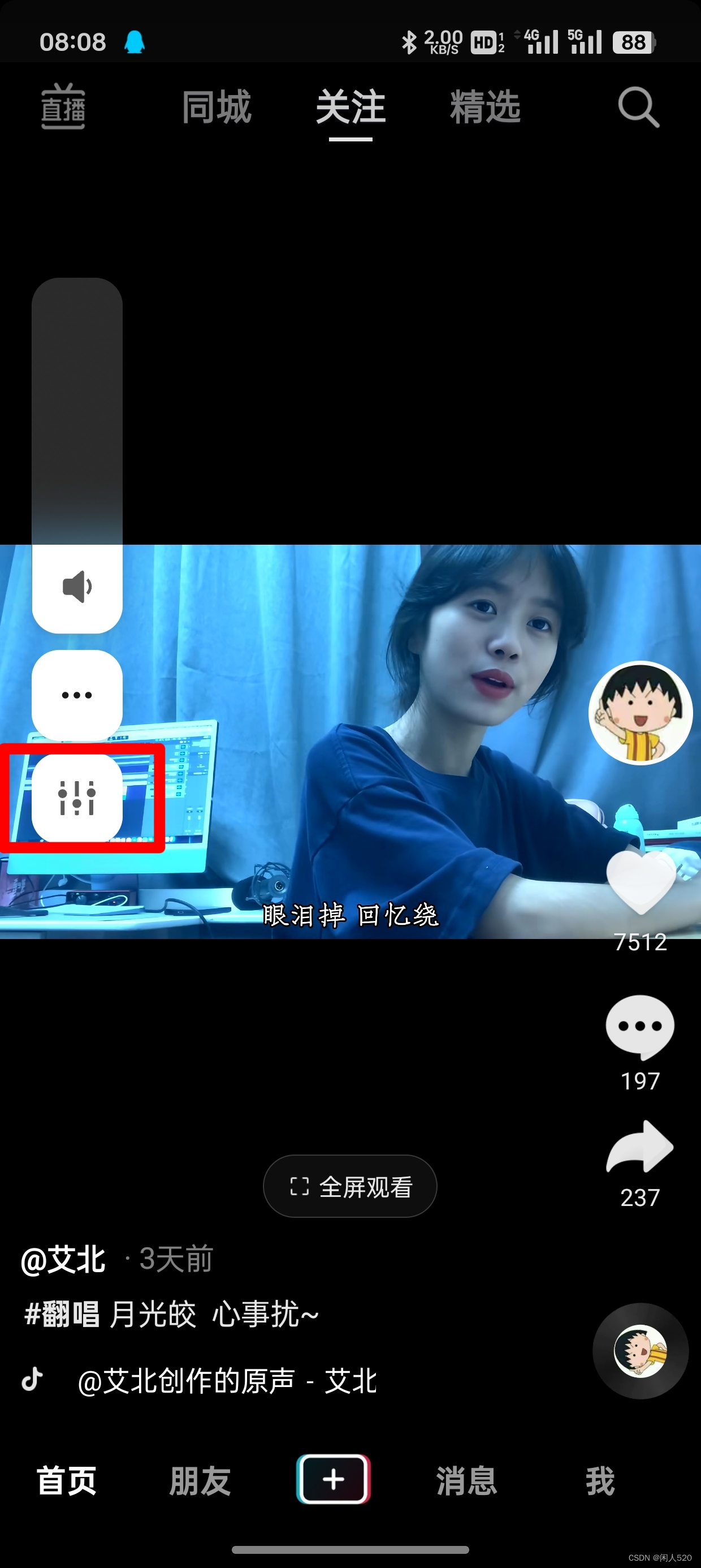701x1568 pixels.
Task: Open the creator's avatar profile
Action: pos(640,713)
